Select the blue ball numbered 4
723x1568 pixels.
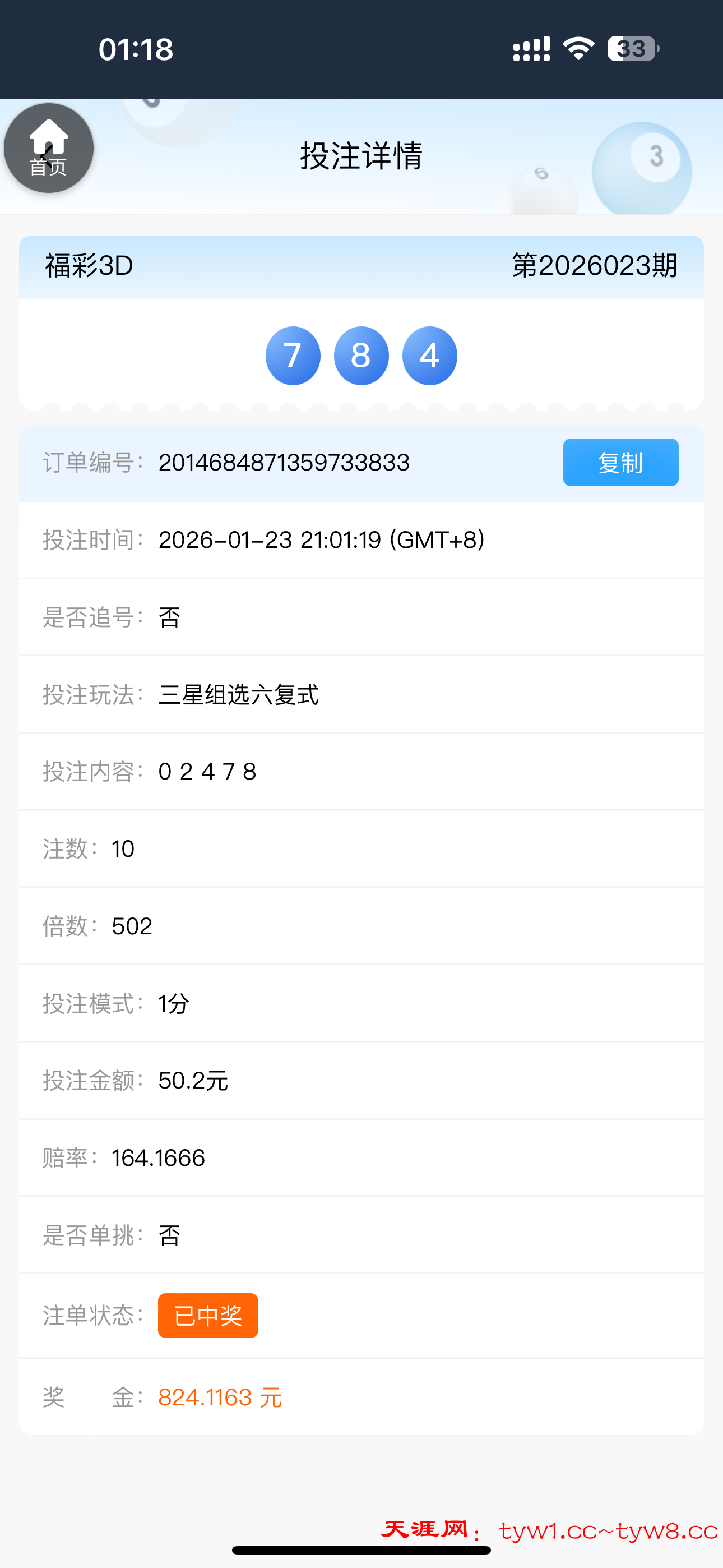pos(429,356)
